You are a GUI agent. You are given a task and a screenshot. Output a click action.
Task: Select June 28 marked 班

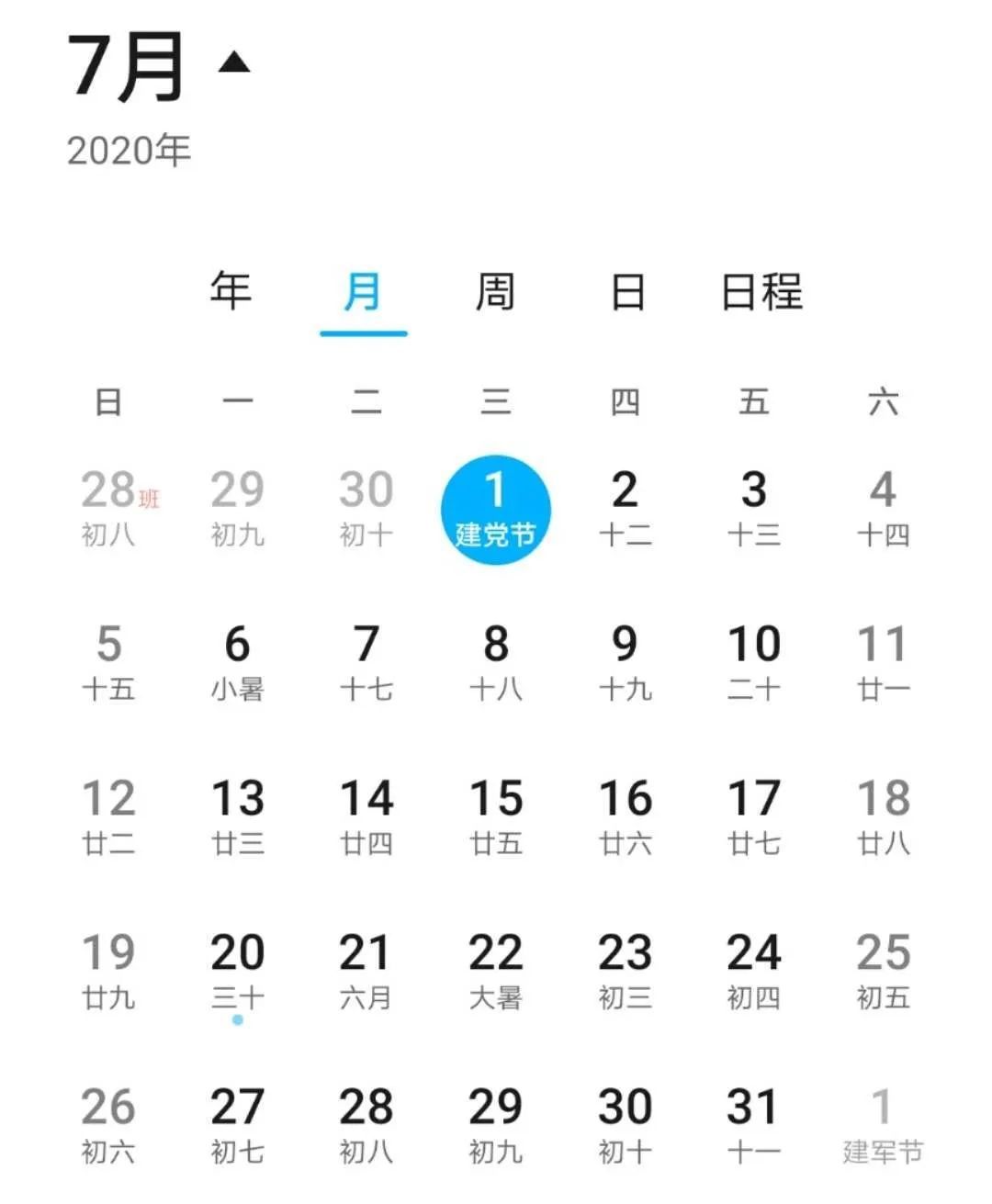pyautogui.click(x=110, y=507)
